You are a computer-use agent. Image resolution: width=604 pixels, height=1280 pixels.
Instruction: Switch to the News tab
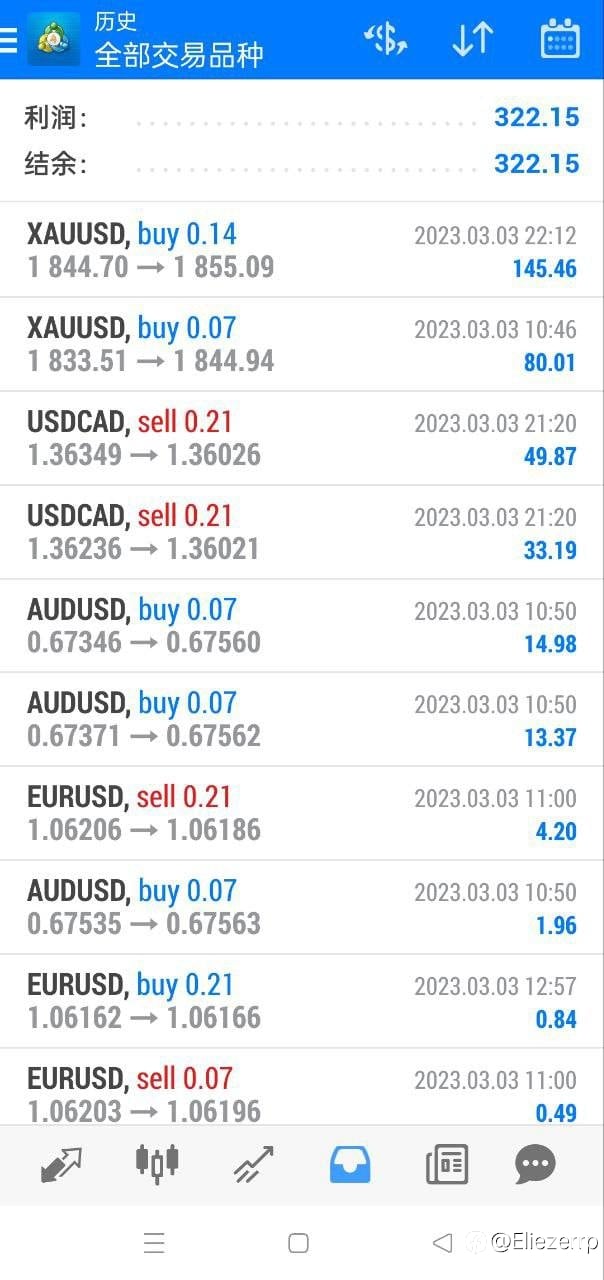click(x=446, y=1164)
